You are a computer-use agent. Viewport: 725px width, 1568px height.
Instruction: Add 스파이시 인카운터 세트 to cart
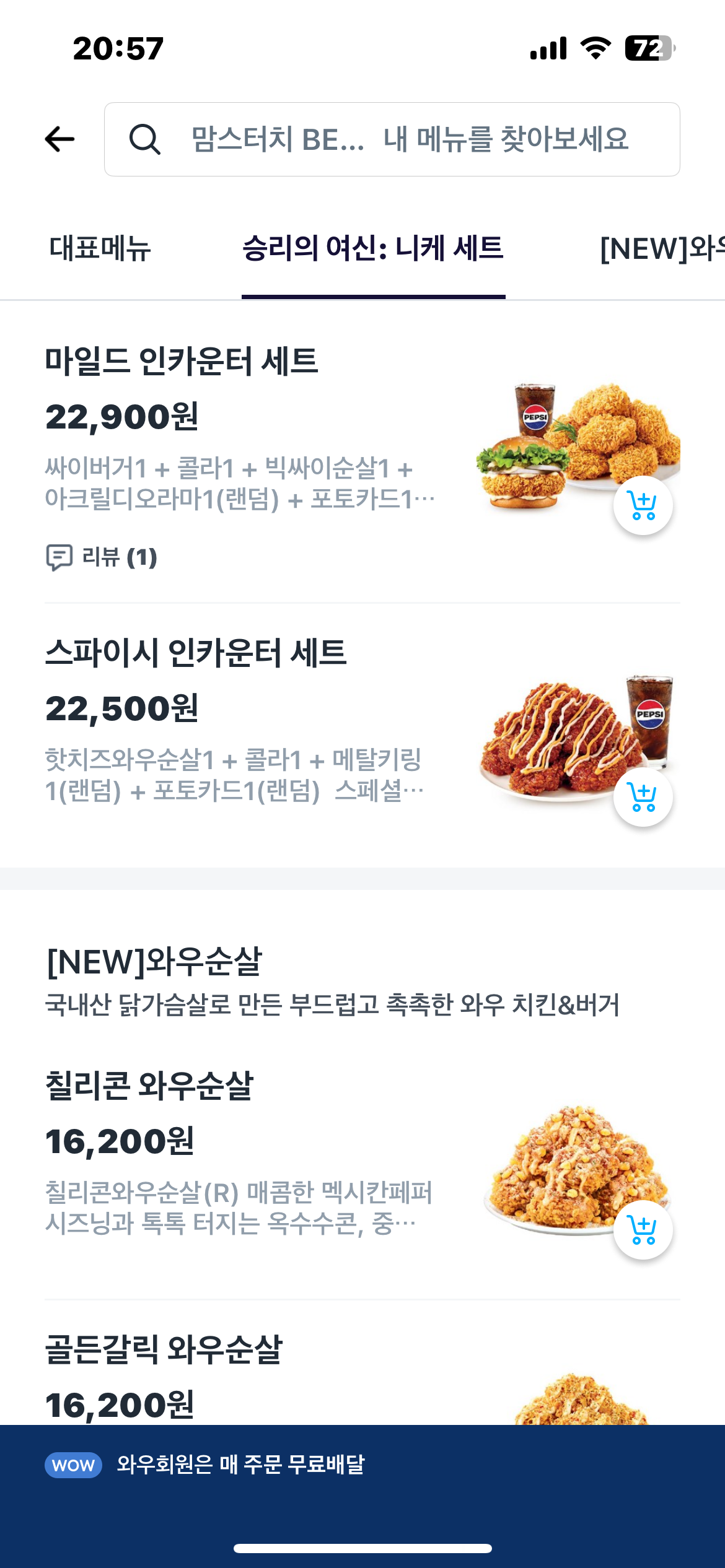click(x=643, y=797)
